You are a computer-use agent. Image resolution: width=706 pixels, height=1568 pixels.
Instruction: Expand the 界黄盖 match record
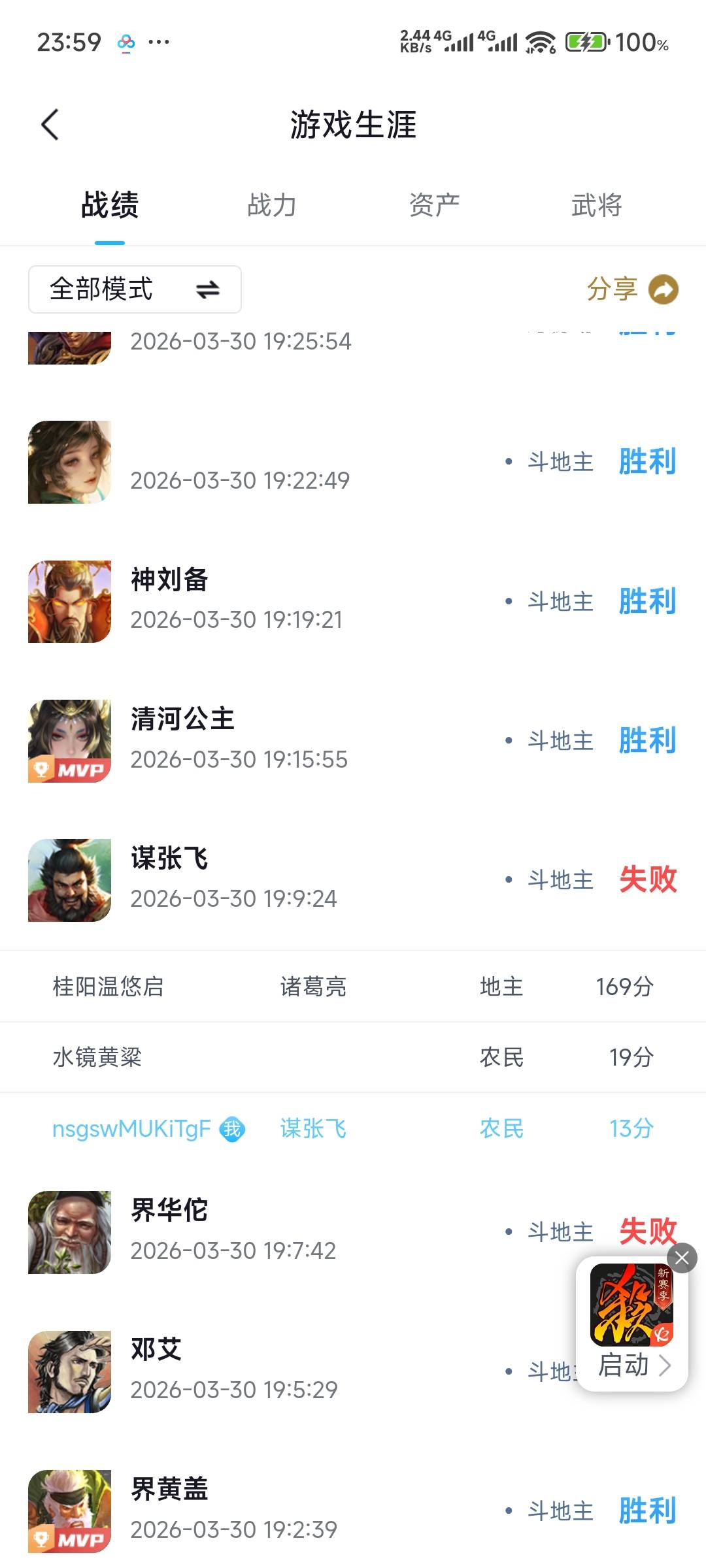pyautogui.click(x=353, y=1511)
